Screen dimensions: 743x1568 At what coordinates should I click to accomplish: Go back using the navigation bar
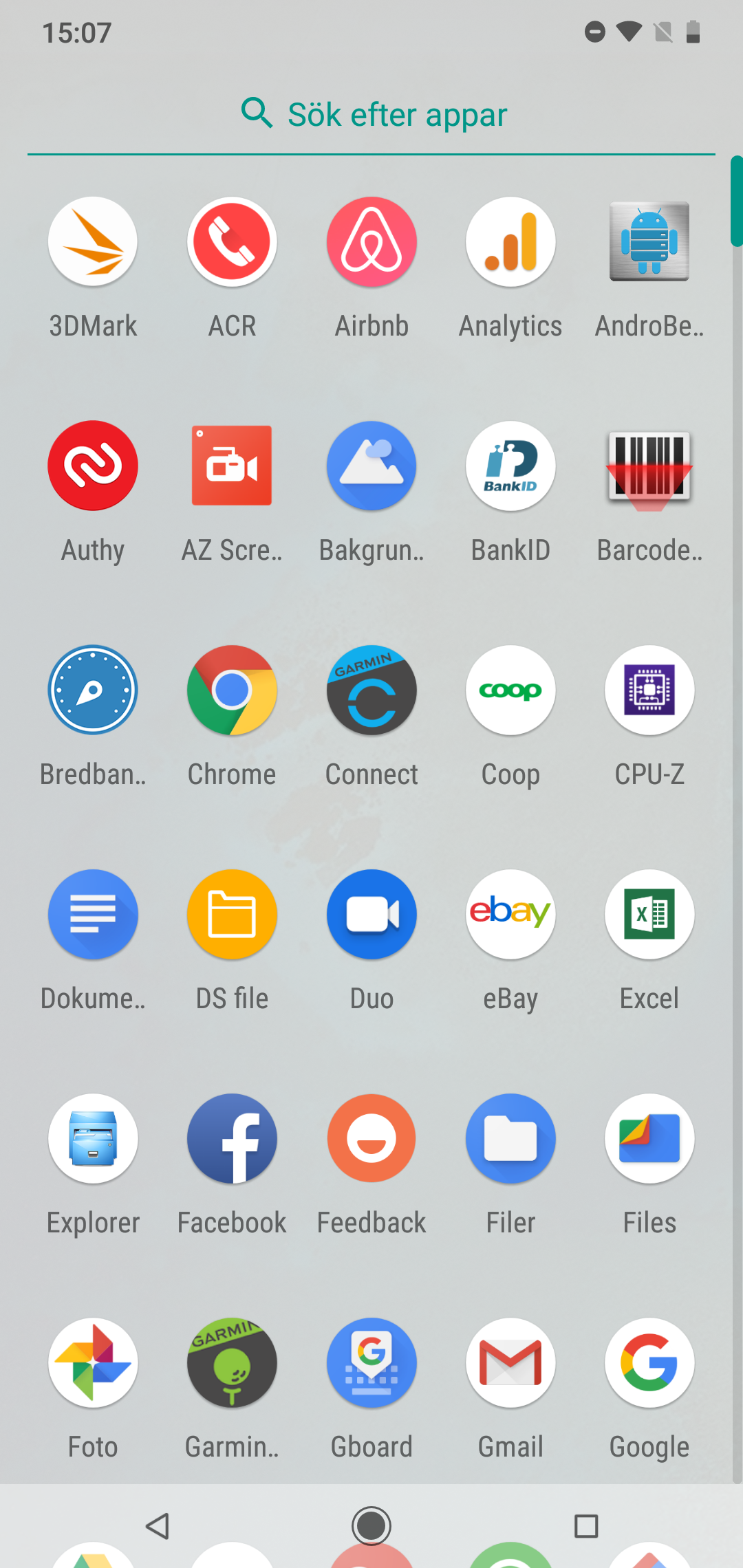[x=158, y=1526]
